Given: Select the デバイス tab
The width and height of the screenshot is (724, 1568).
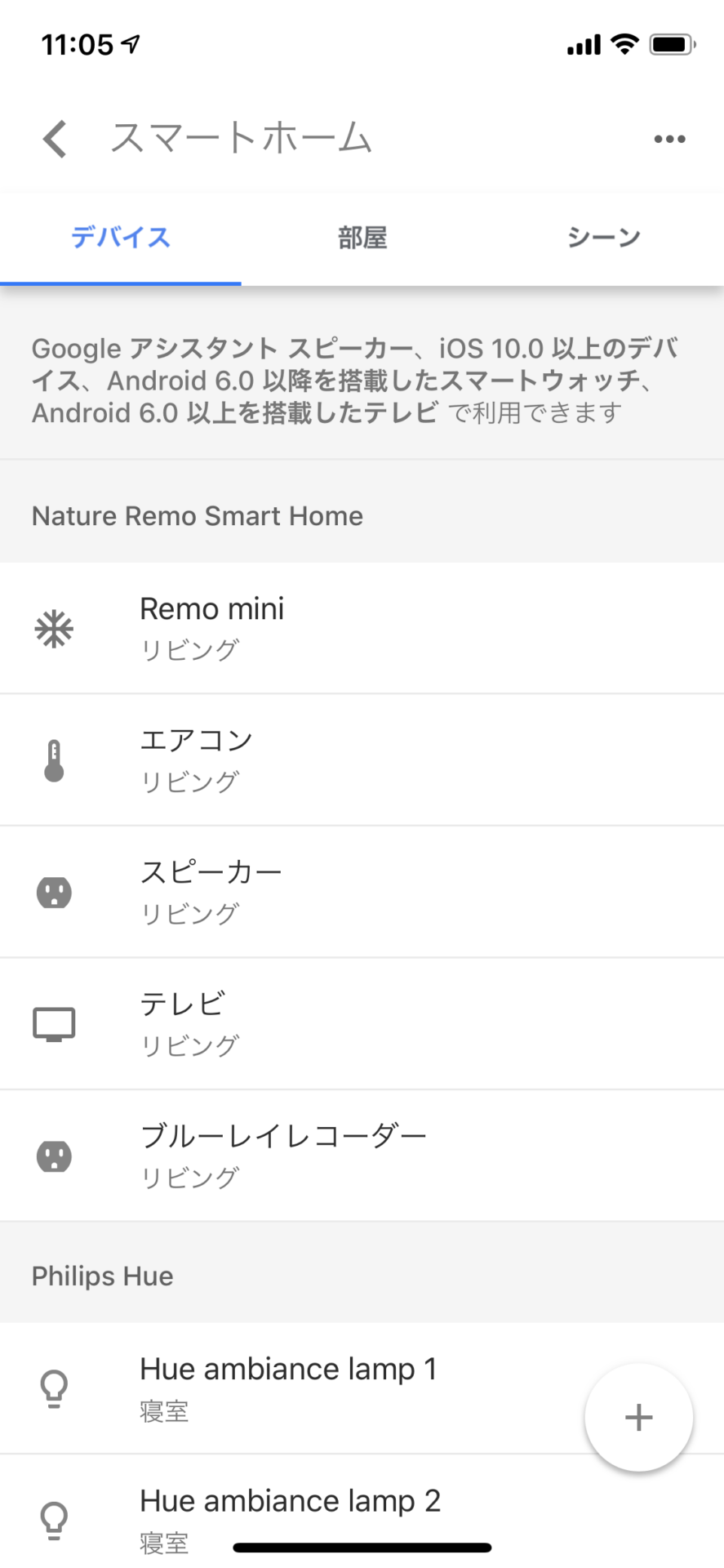Looking at the screenshot, I should pyautogui.click(x=121, y=238).
